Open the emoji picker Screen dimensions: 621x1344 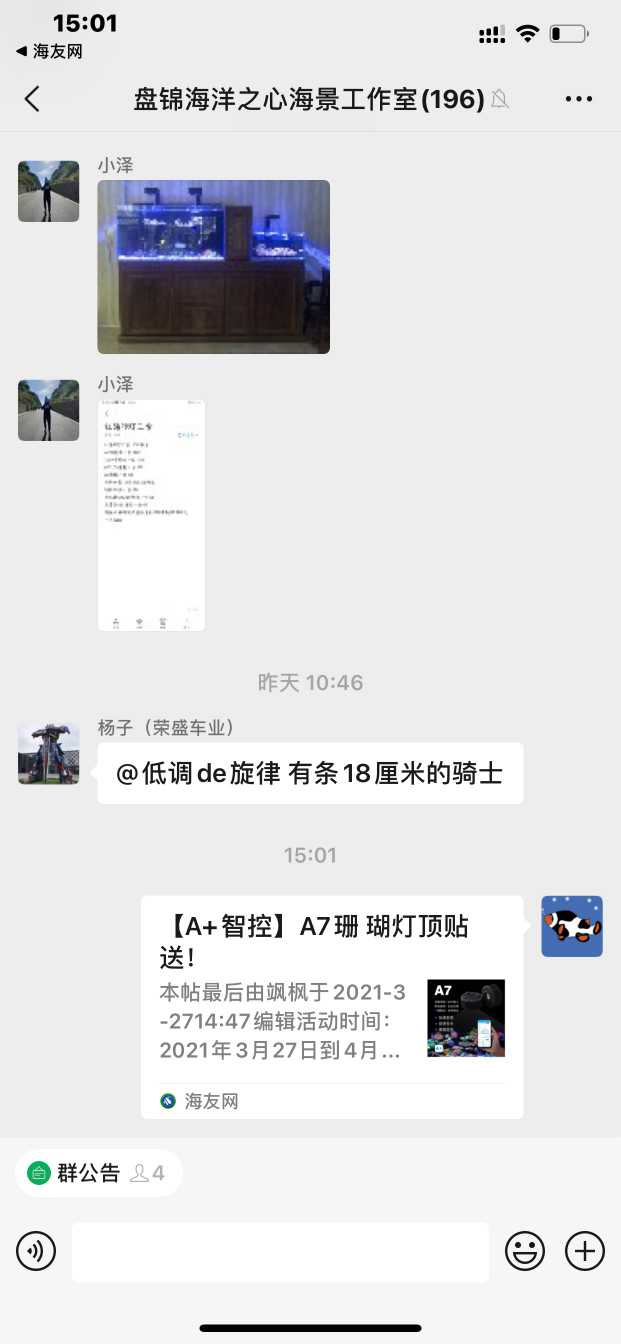tap(525, 1251)
